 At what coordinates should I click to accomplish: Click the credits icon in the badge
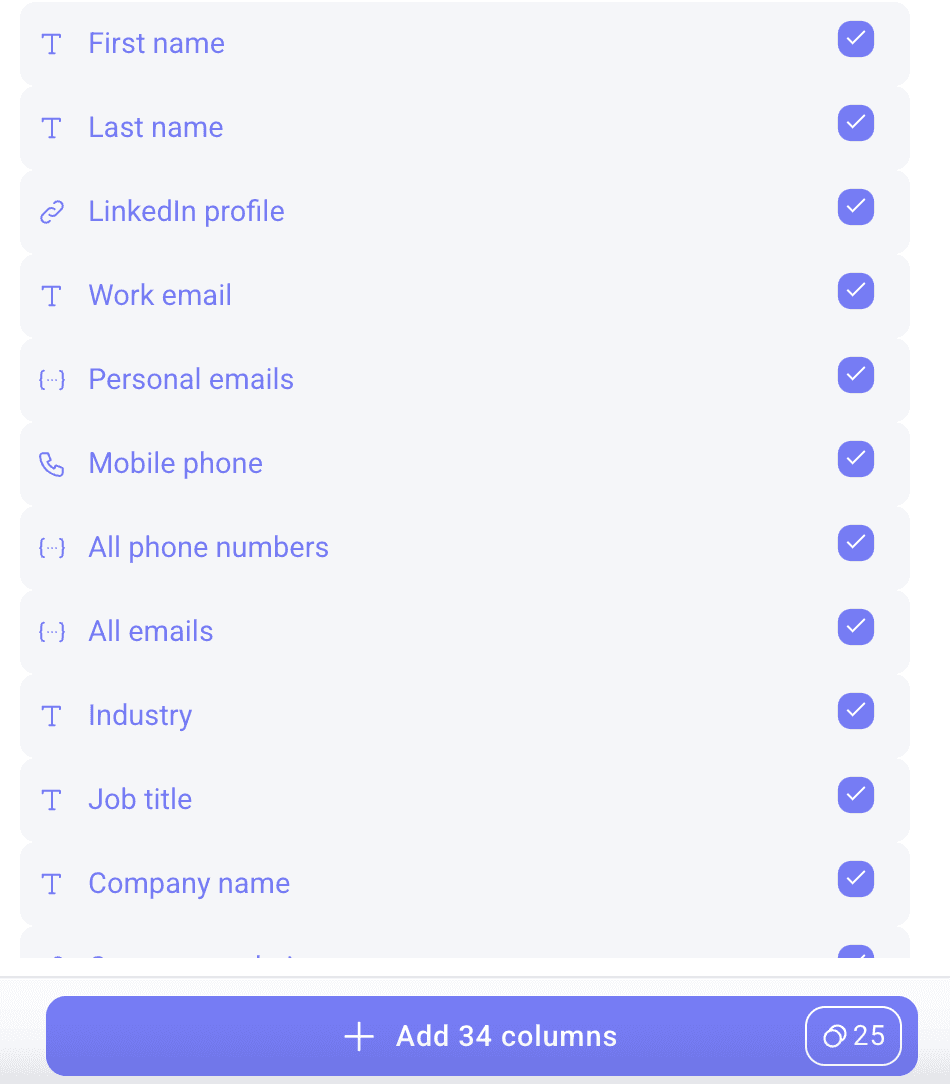click(835, 1036)
